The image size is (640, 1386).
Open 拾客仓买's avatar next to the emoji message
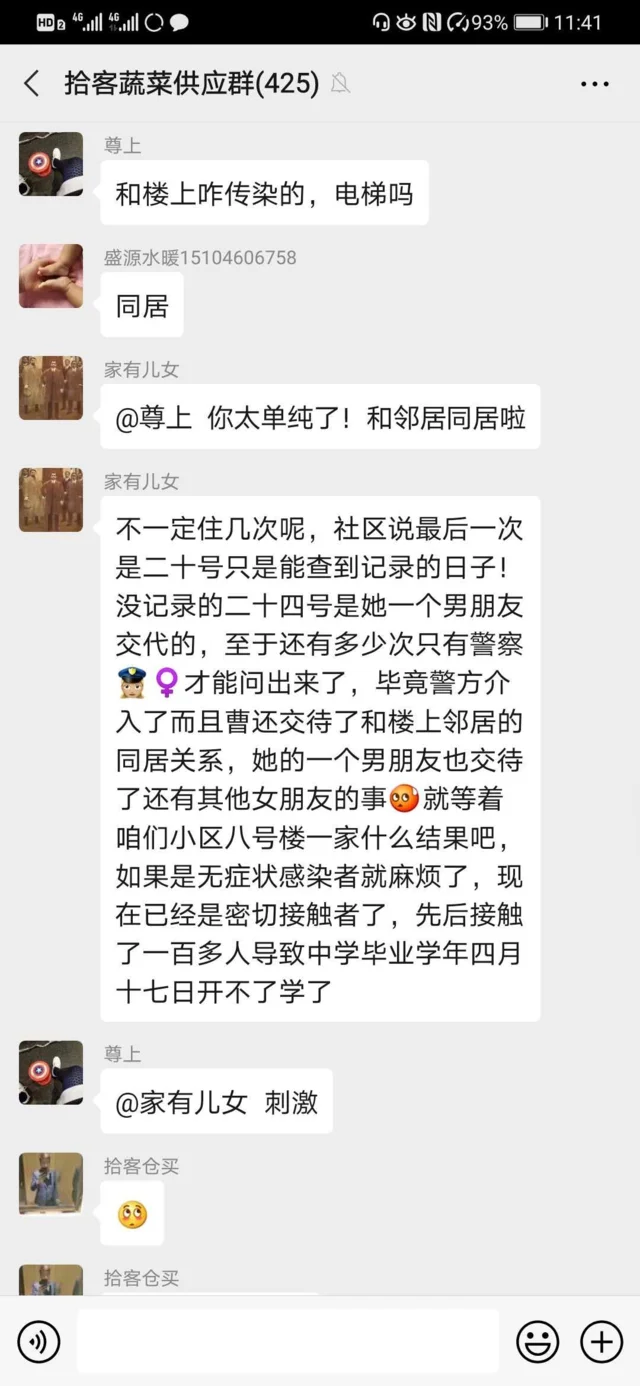[51, 1184]
